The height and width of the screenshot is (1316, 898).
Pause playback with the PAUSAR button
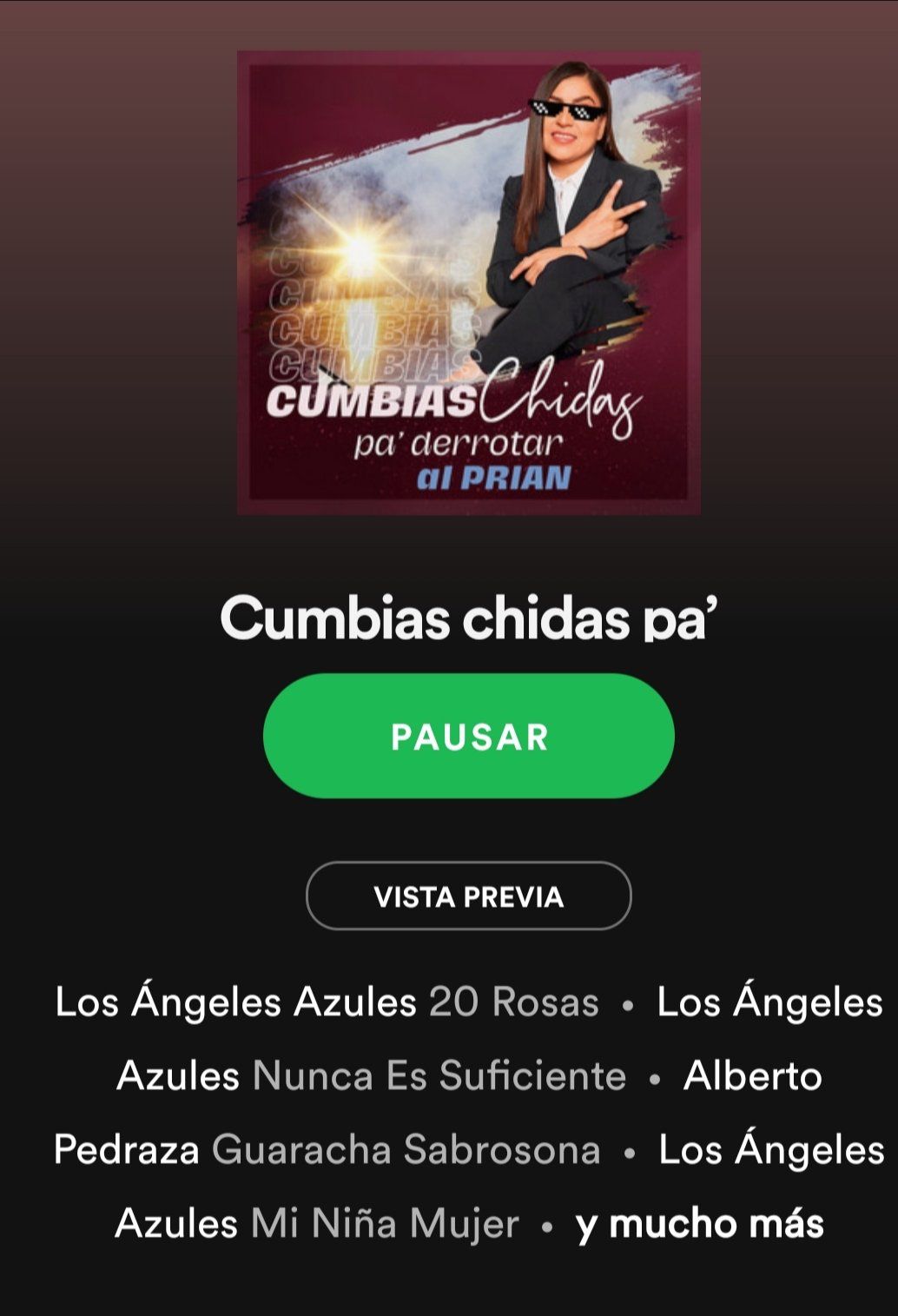pos(468,737)
